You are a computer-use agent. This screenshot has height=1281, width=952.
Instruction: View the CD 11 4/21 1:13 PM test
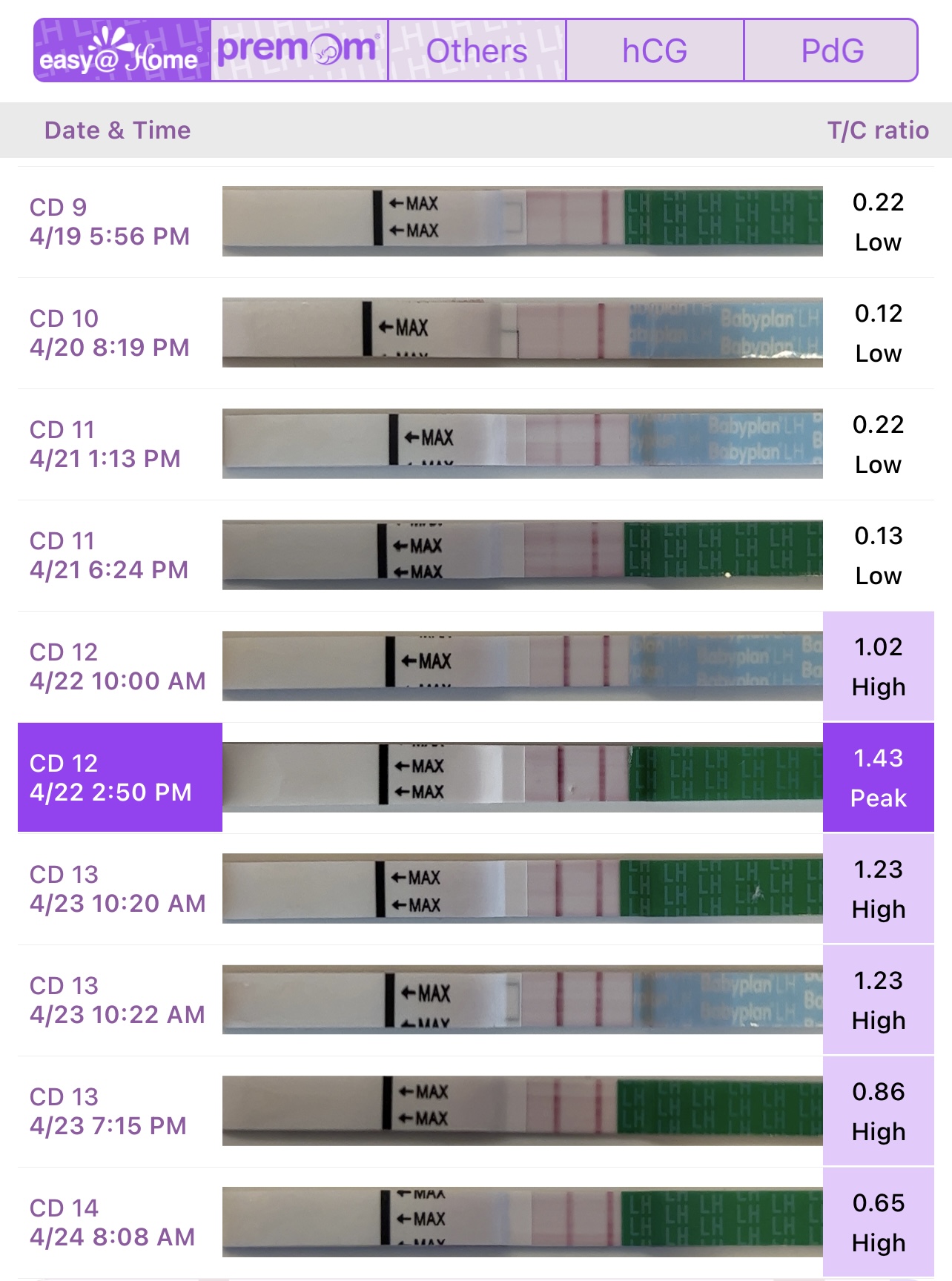[x=475, y=444]
